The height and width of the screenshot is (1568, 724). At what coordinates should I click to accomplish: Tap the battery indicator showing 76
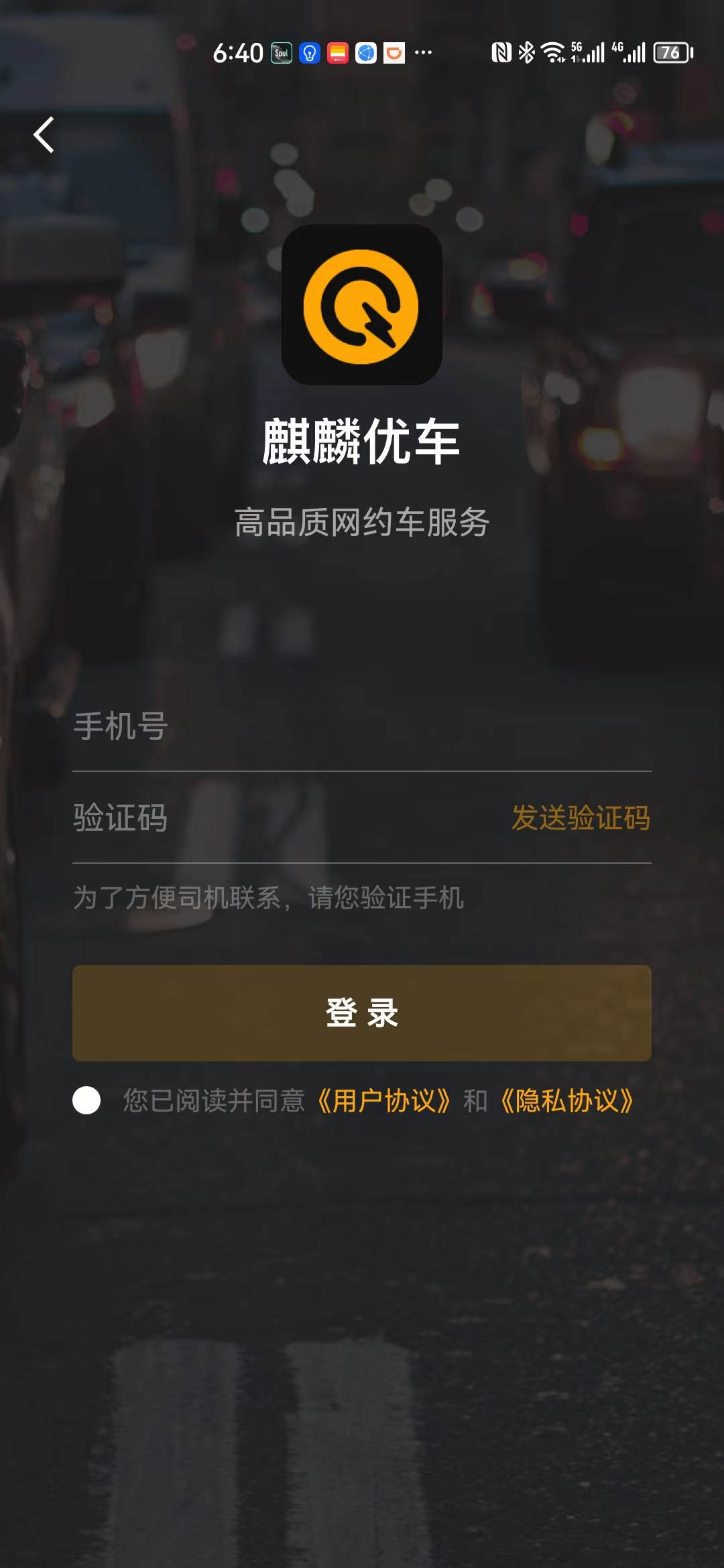click(674, 51)
